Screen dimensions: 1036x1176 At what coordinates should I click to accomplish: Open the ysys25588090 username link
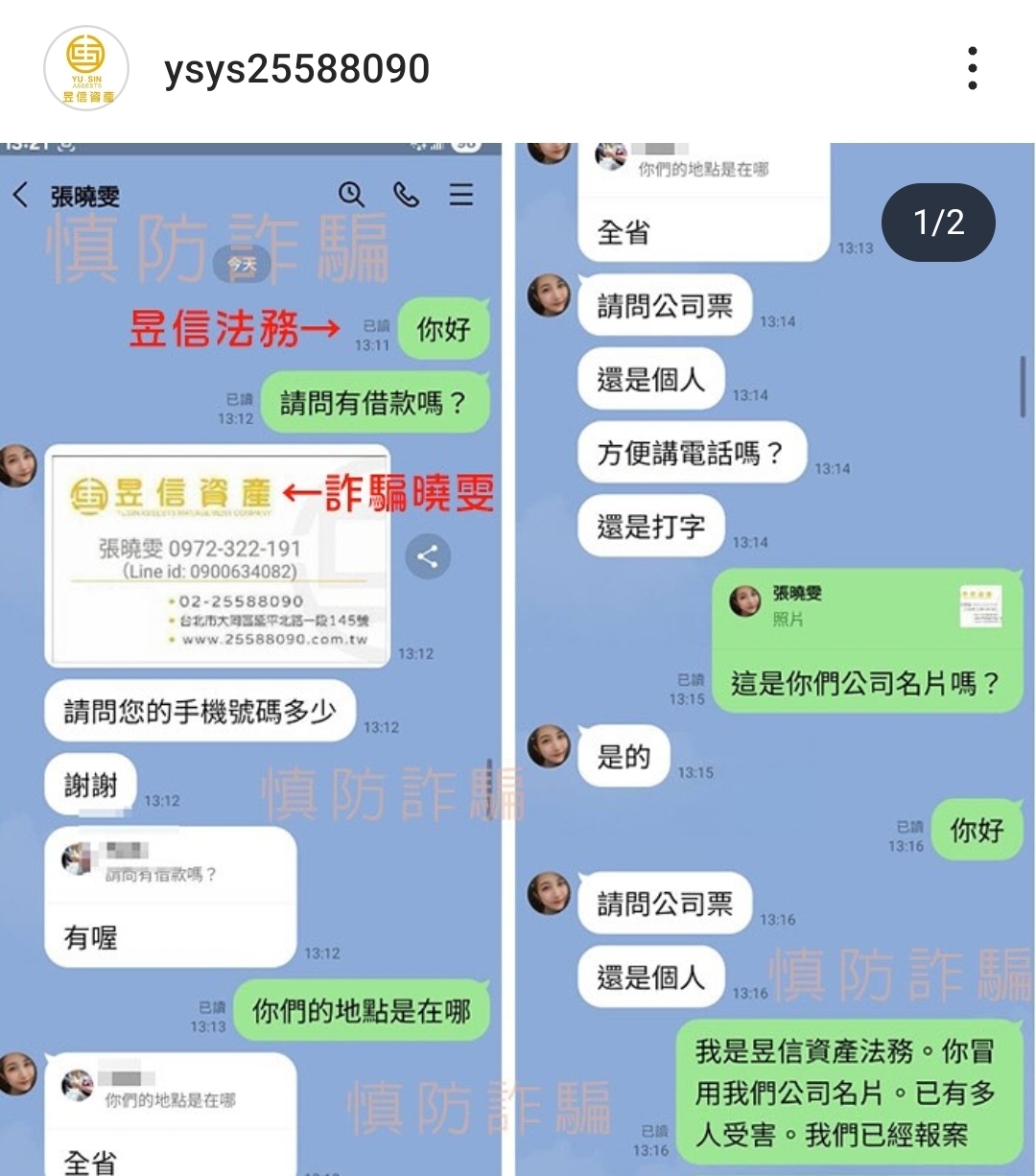[296, 69]
